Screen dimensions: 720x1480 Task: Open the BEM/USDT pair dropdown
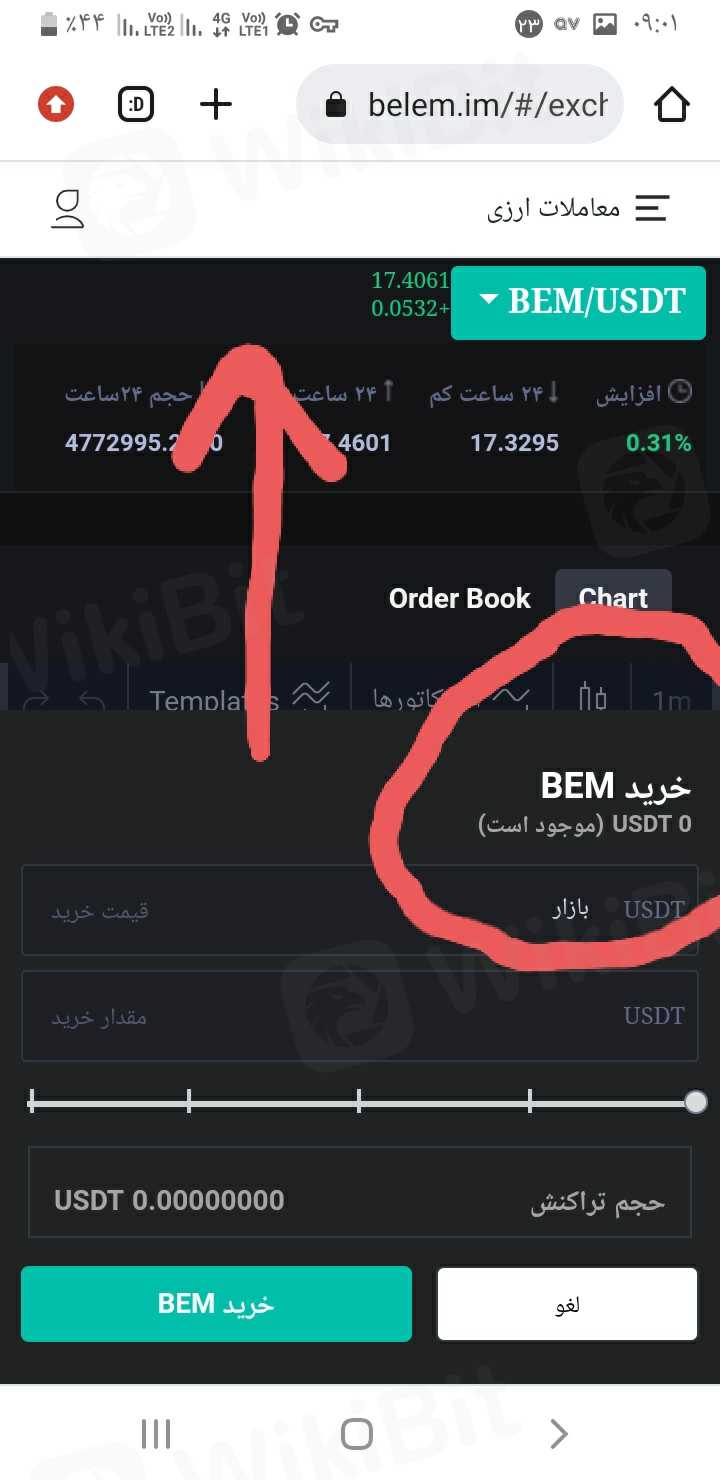point(579,302)
